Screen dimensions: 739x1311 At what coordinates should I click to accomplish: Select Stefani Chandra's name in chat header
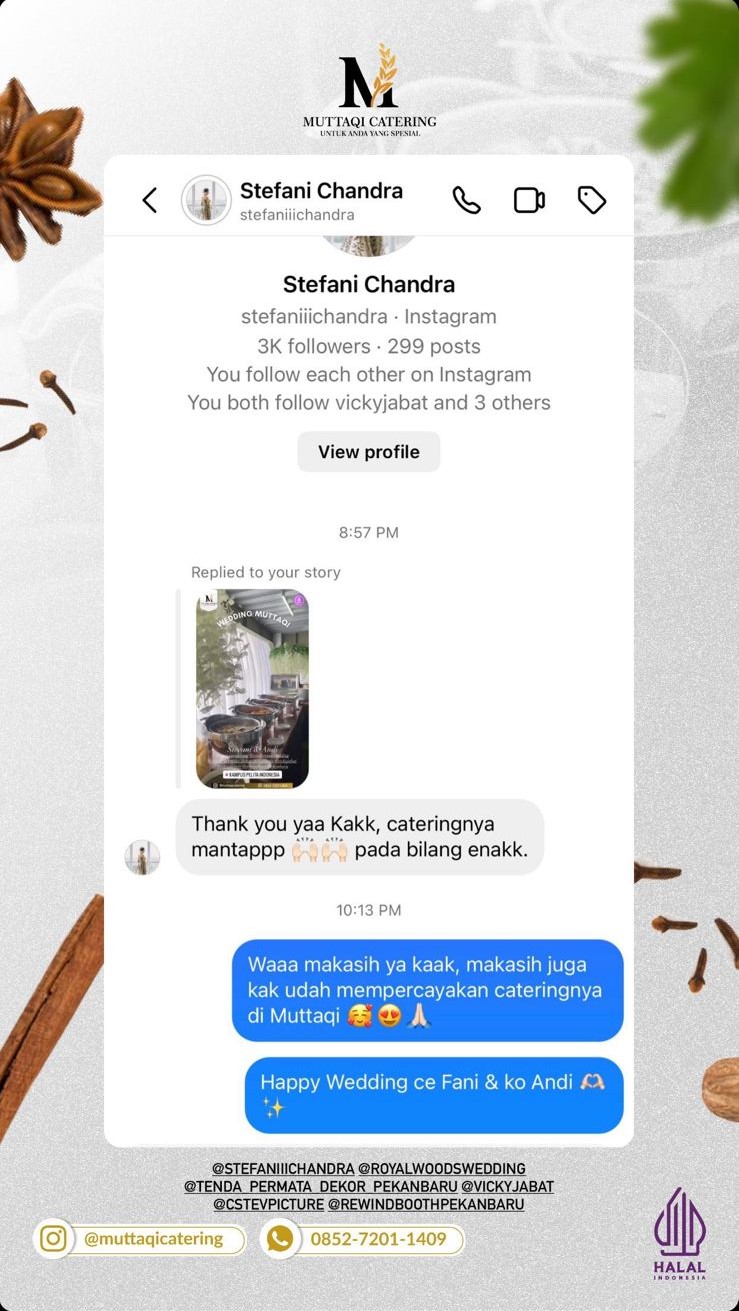coord(321,190)
